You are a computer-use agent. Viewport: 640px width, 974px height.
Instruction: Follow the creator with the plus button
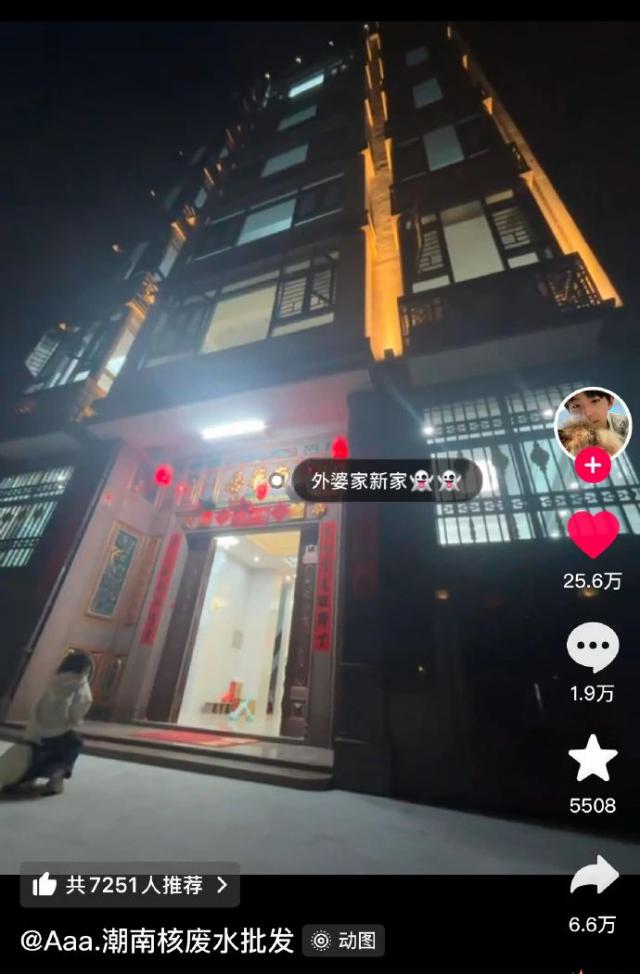point(593,466)
